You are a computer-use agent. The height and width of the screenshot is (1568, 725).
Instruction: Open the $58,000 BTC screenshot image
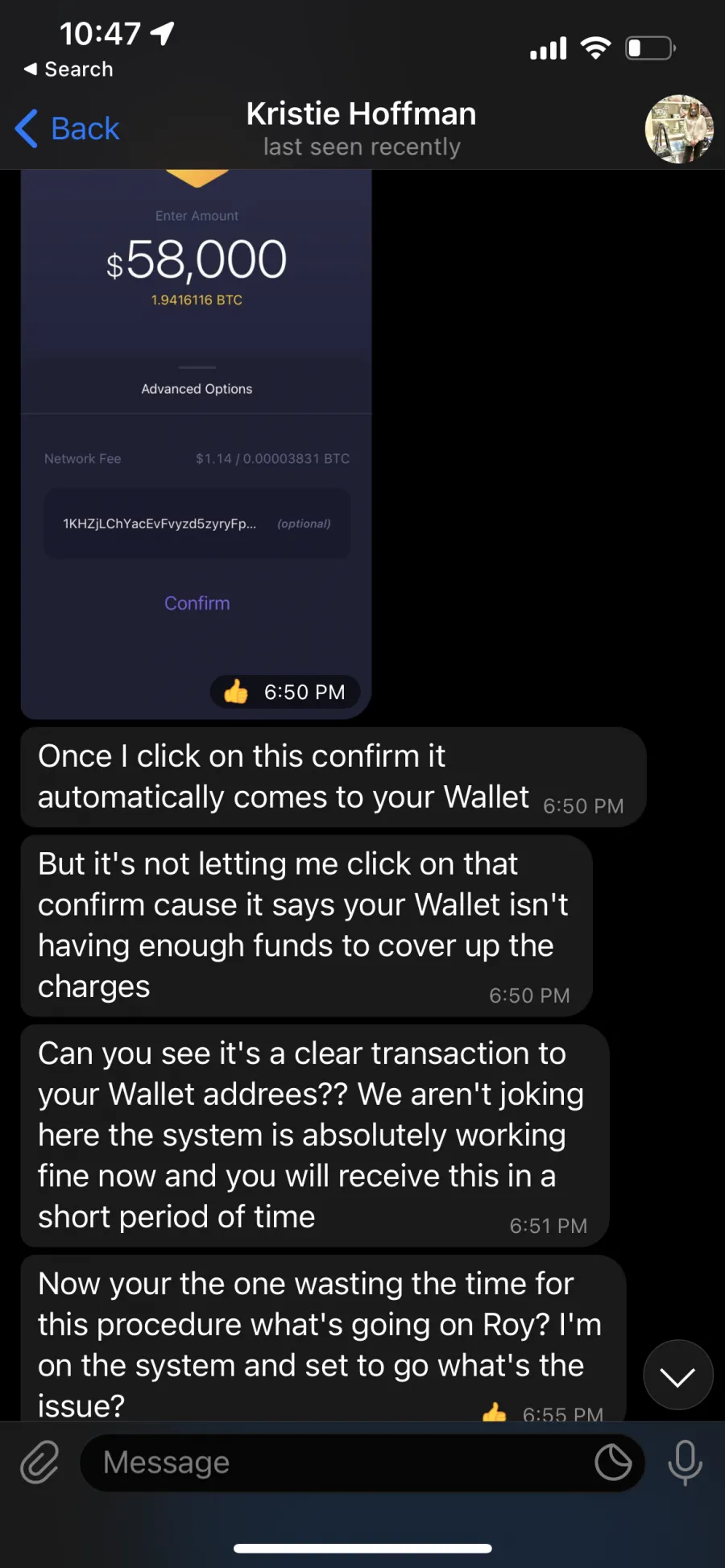pos(196,444)
